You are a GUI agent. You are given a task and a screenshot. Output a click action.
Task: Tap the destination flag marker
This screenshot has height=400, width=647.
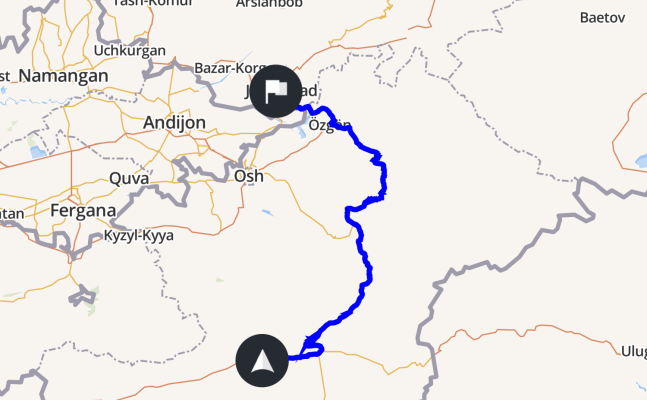[275, 91]
